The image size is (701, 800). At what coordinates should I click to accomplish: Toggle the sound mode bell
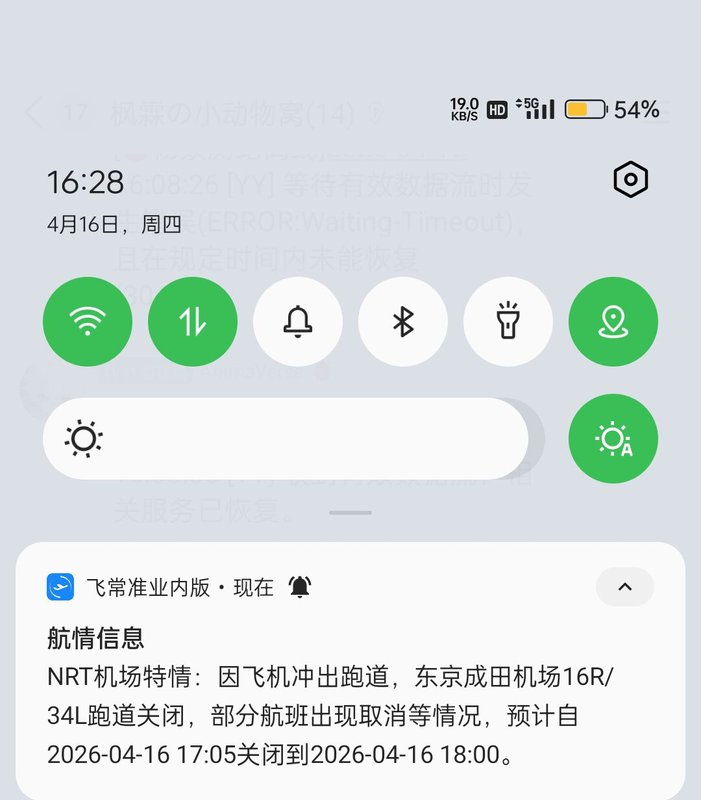point(298,321)
